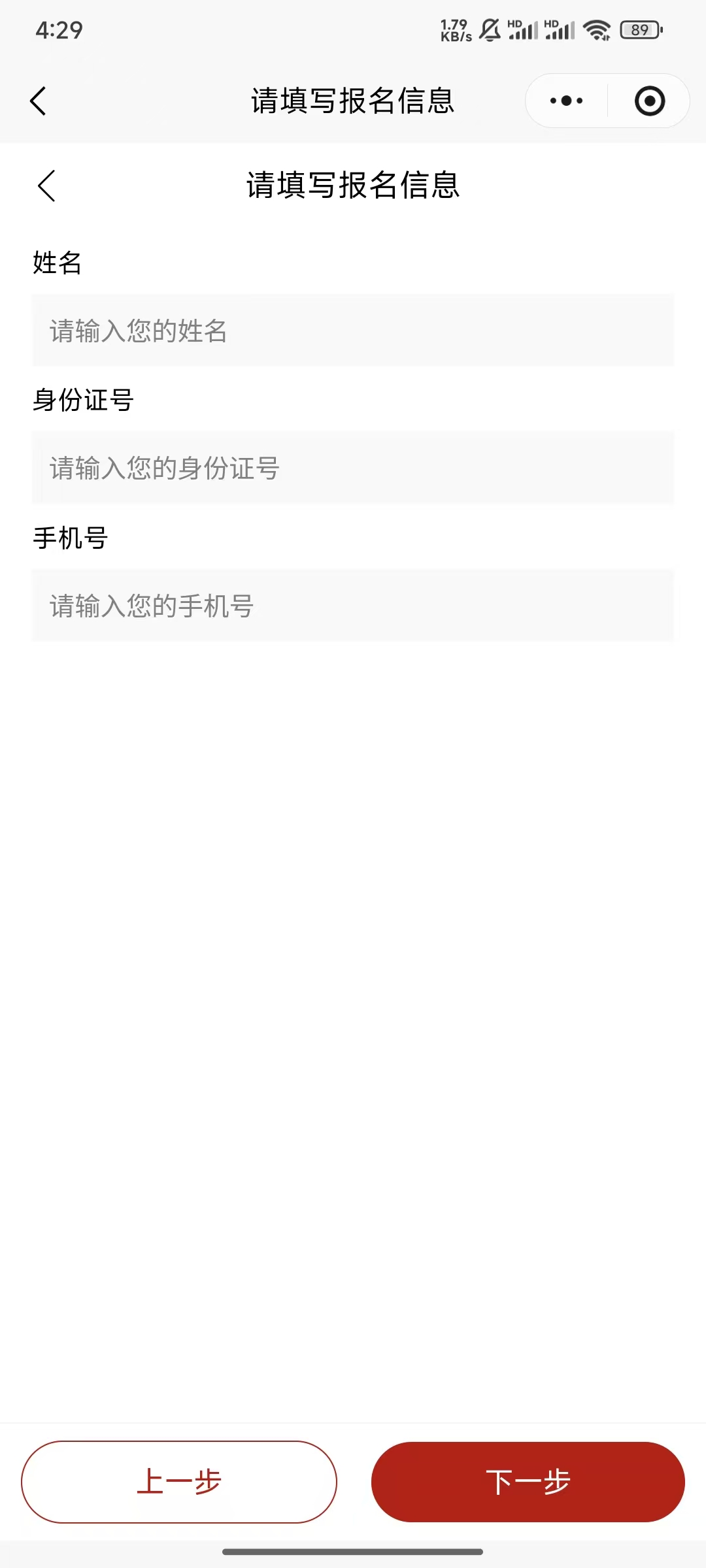706x1568 pixels.
Task: Tap the mini program's top back arrow
Action: [39, 101]
